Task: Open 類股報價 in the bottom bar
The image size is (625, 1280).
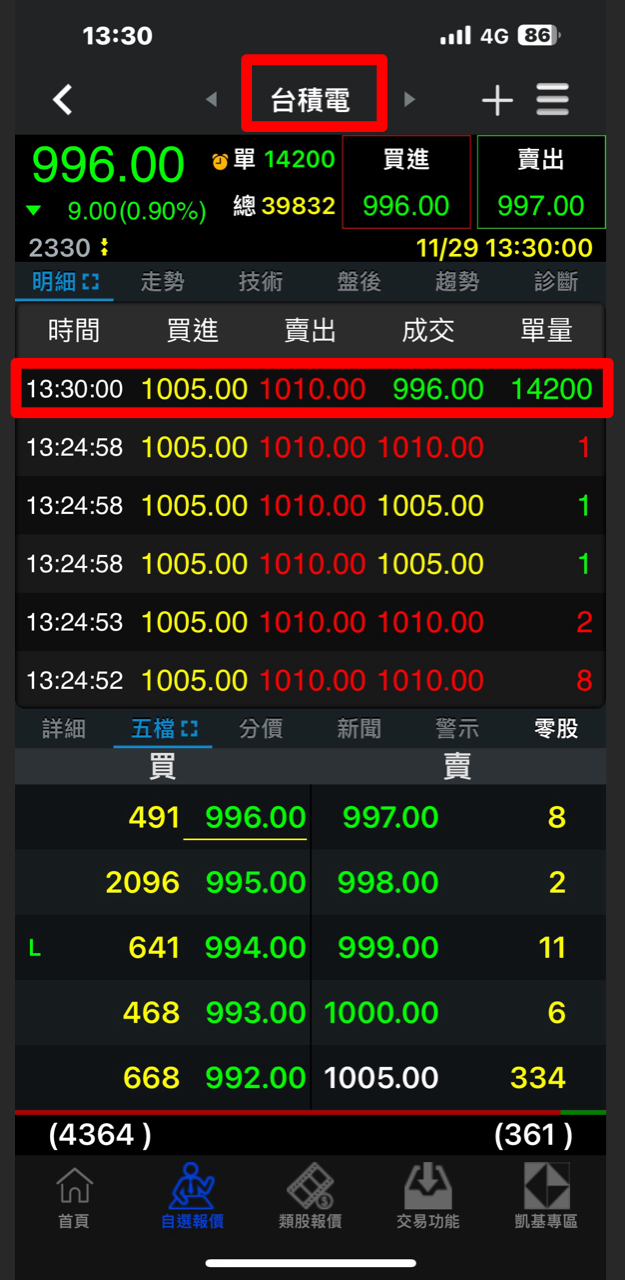Action: coord(310,1196)
